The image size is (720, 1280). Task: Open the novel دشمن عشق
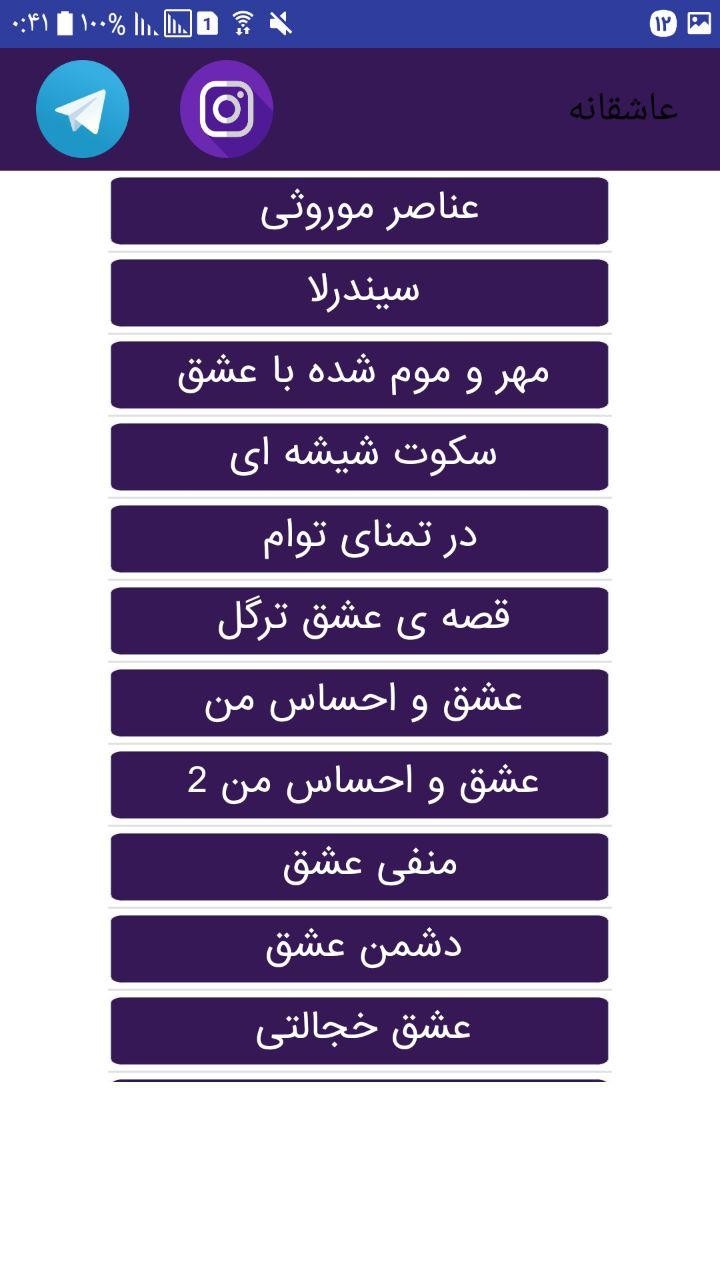tap(359, 949)
